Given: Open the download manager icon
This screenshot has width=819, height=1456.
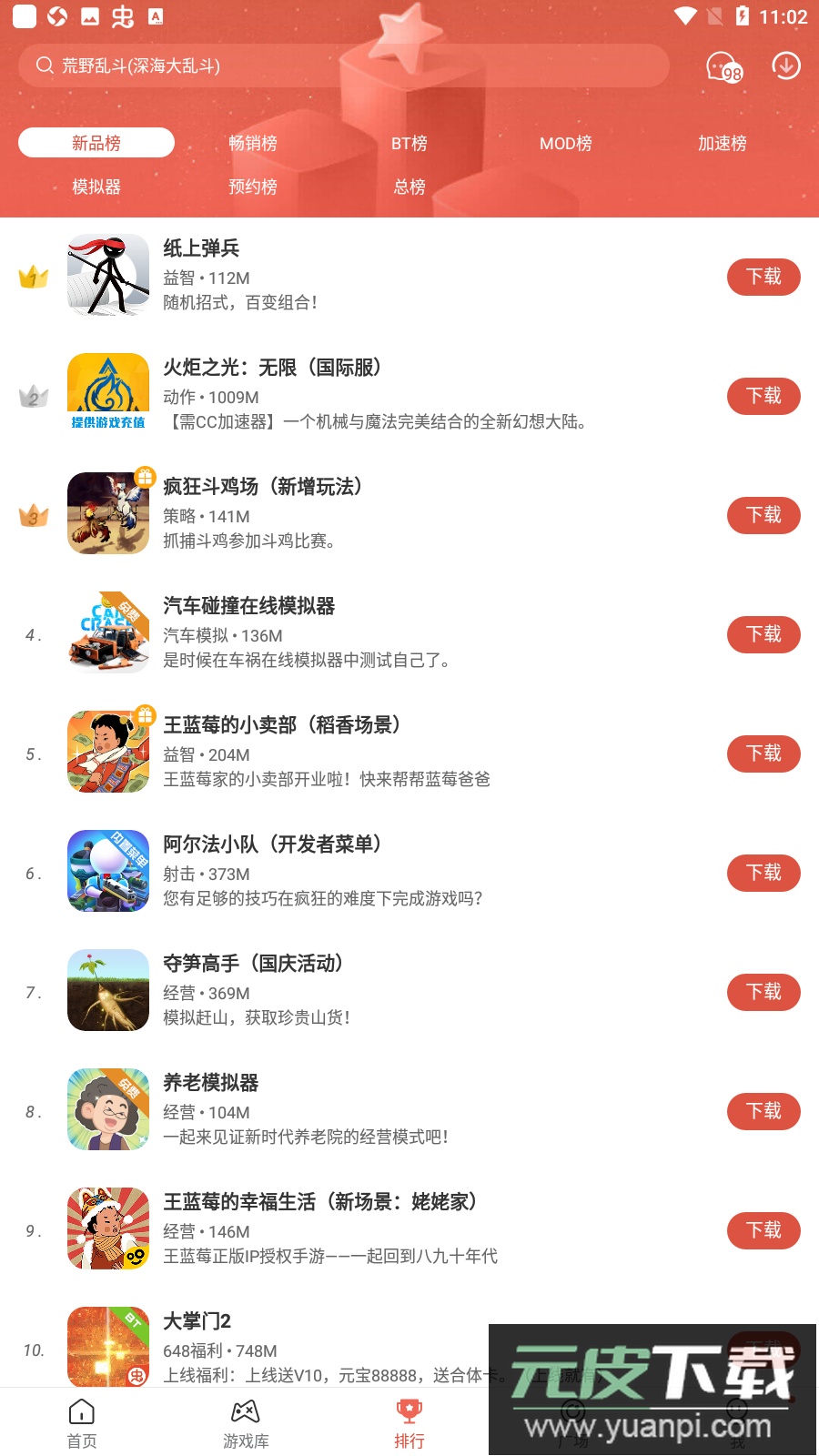Looking at the screenshot, I should tap(785, 65).
